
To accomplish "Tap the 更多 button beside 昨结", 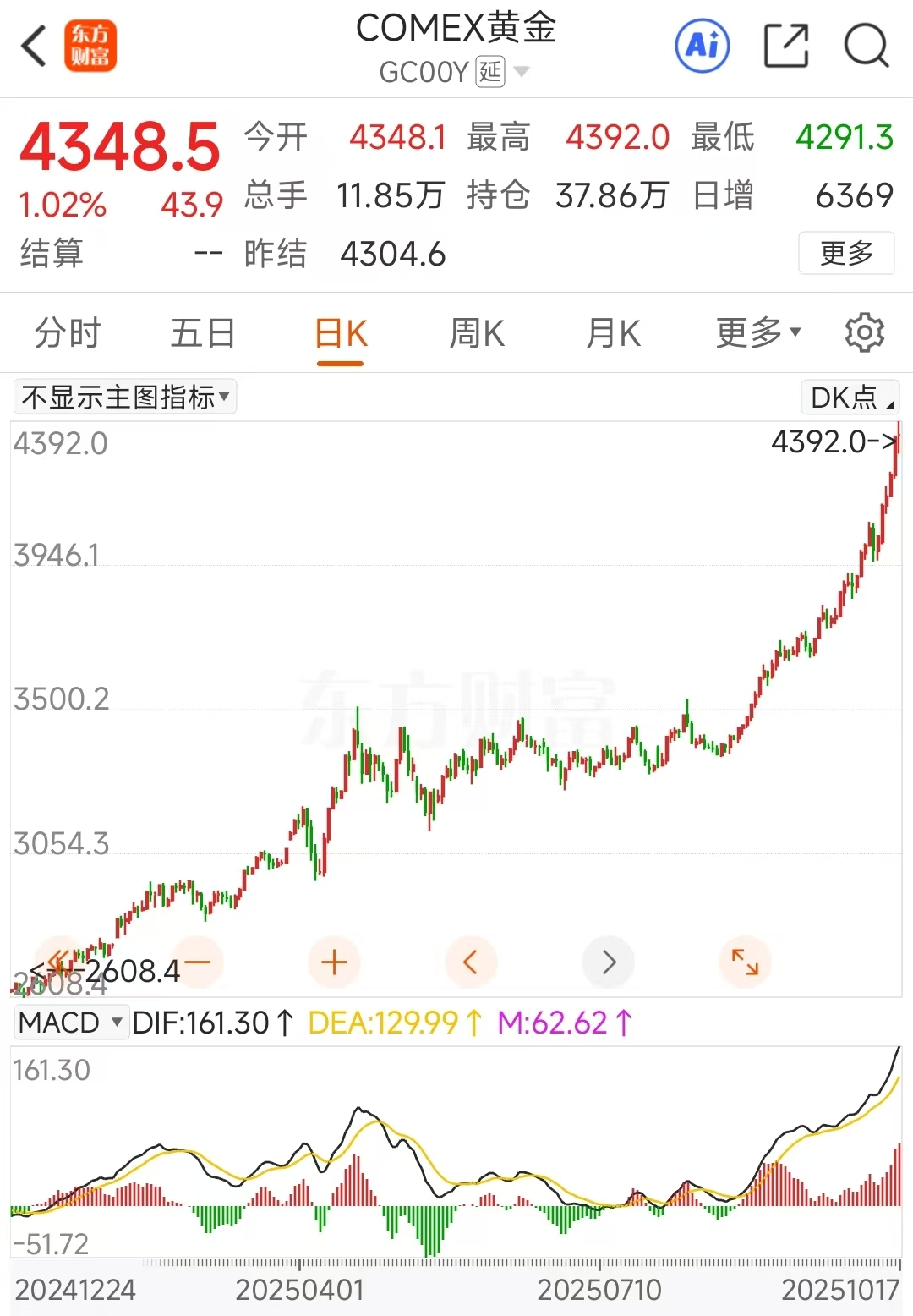I will point(846,253).
